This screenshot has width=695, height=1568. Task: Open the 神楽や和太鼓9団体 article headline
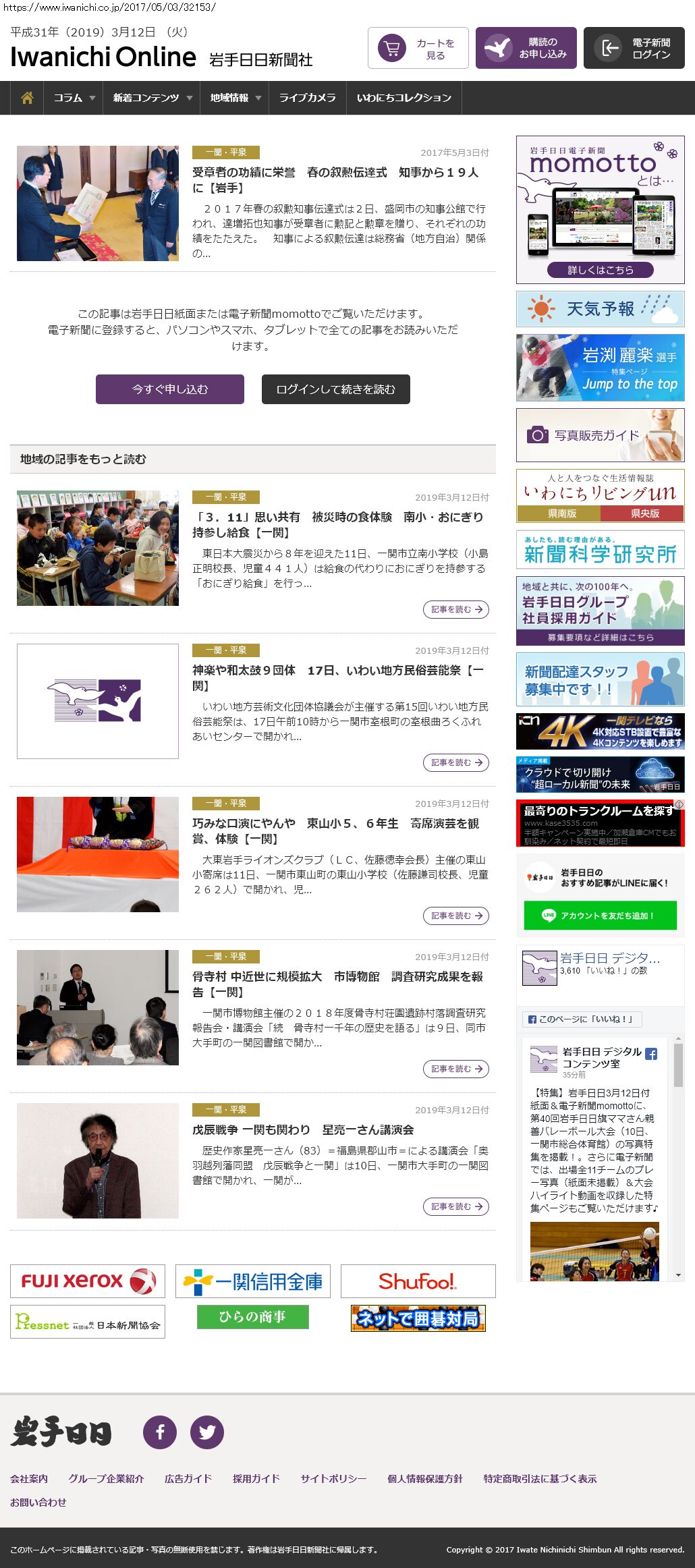[338, 677]
